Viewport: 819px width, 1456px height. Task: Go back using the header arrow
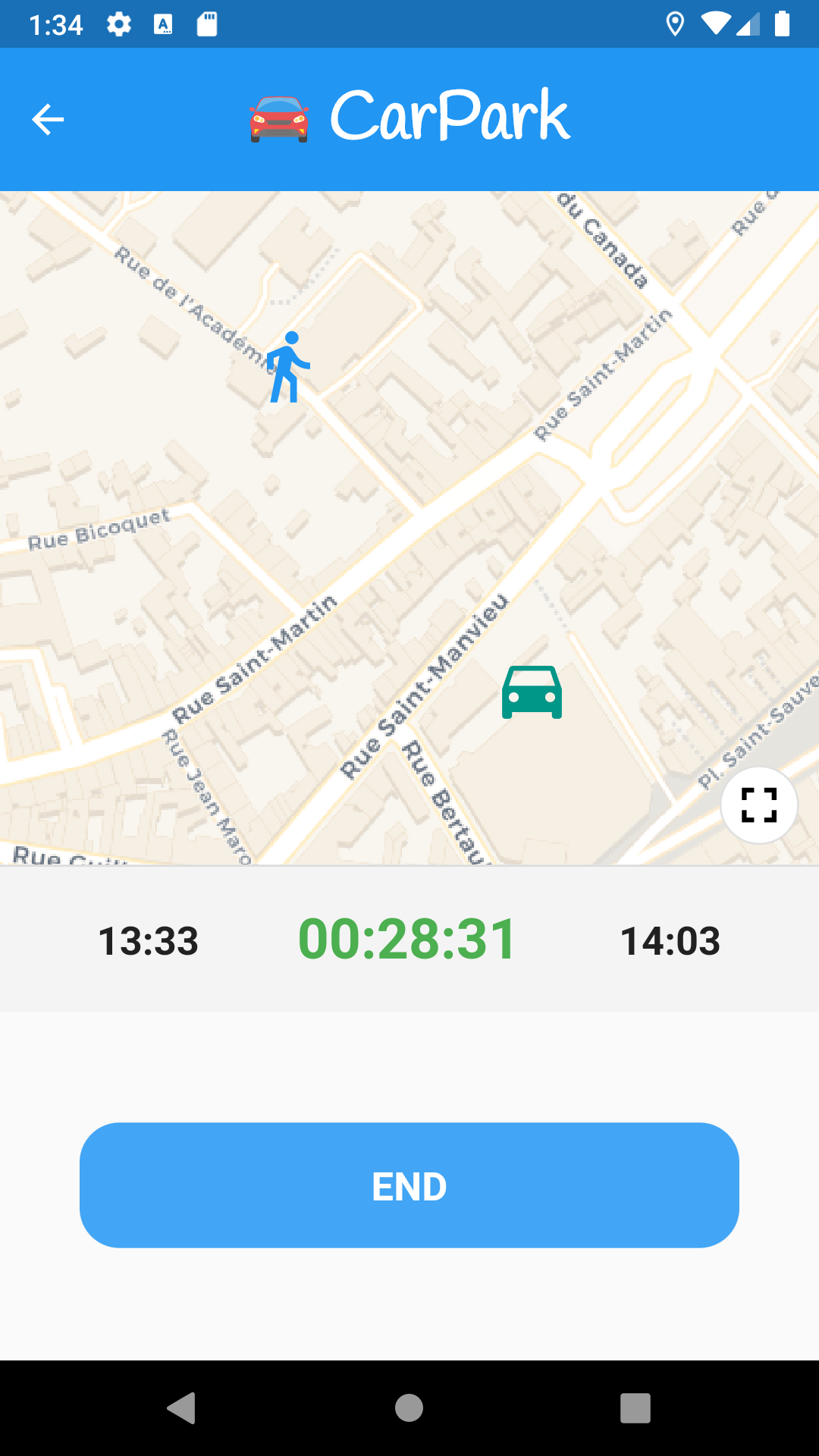point(48,120)
